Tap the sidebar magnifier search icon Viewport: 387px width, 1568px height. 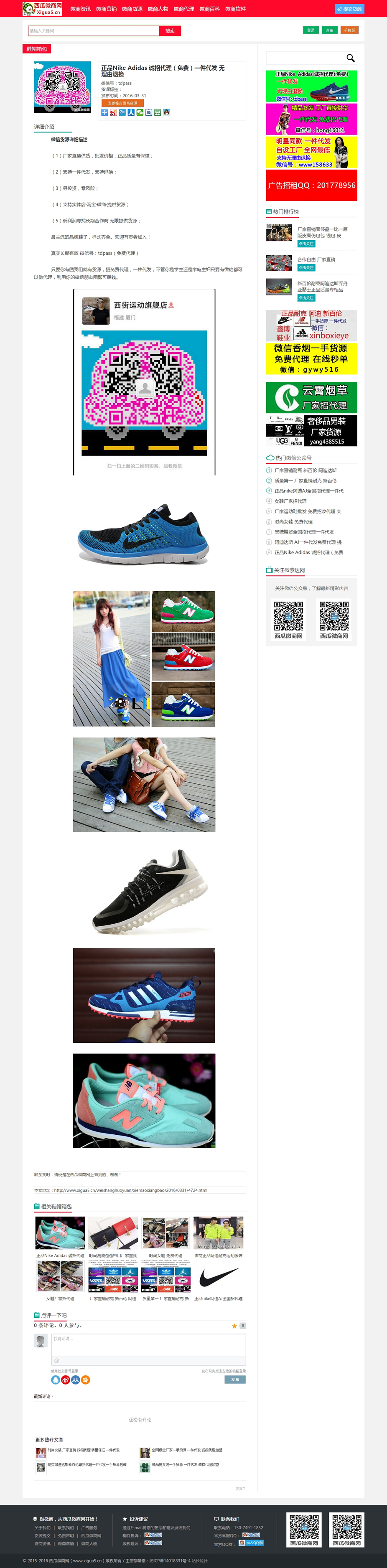coord(351,58)
